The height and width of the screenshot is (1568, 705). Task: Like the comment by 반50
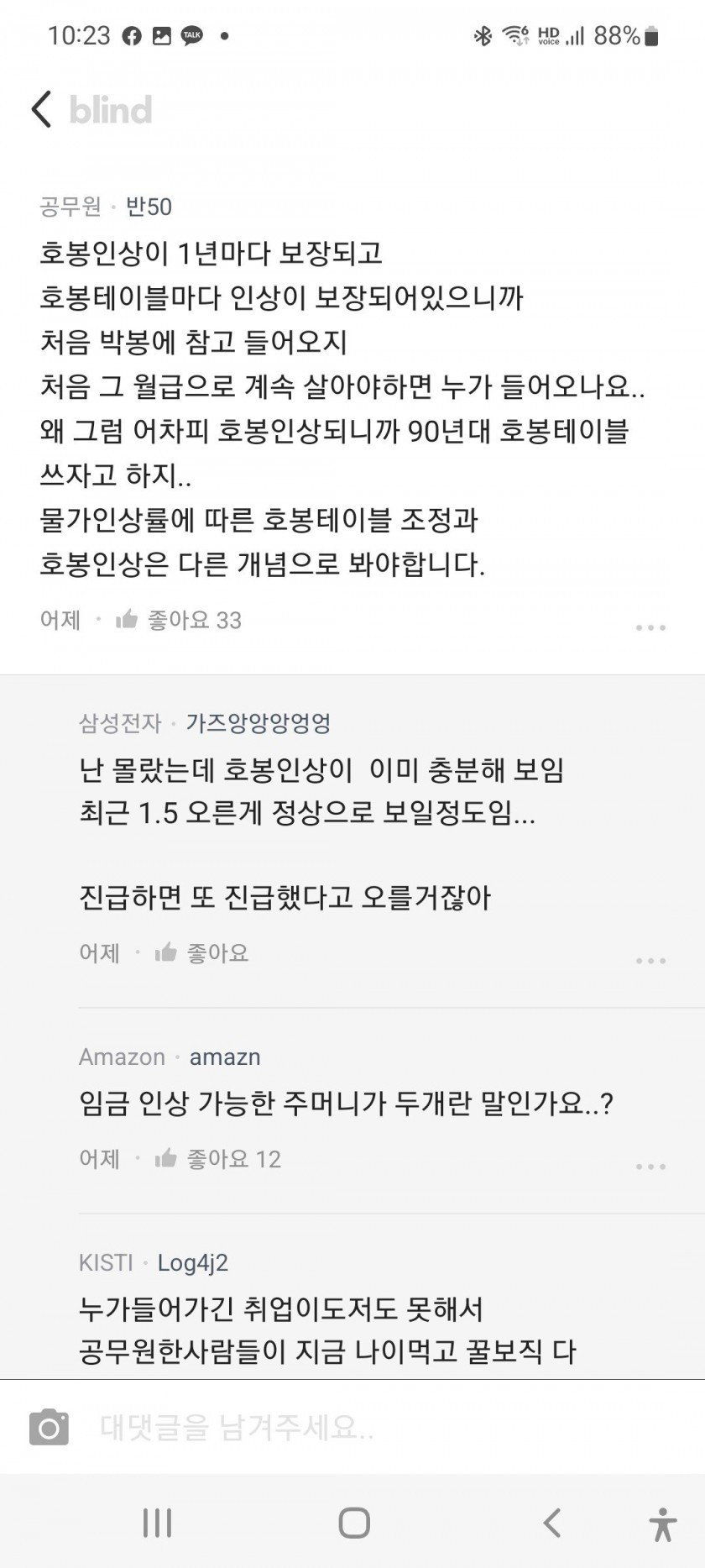point(128,620)
